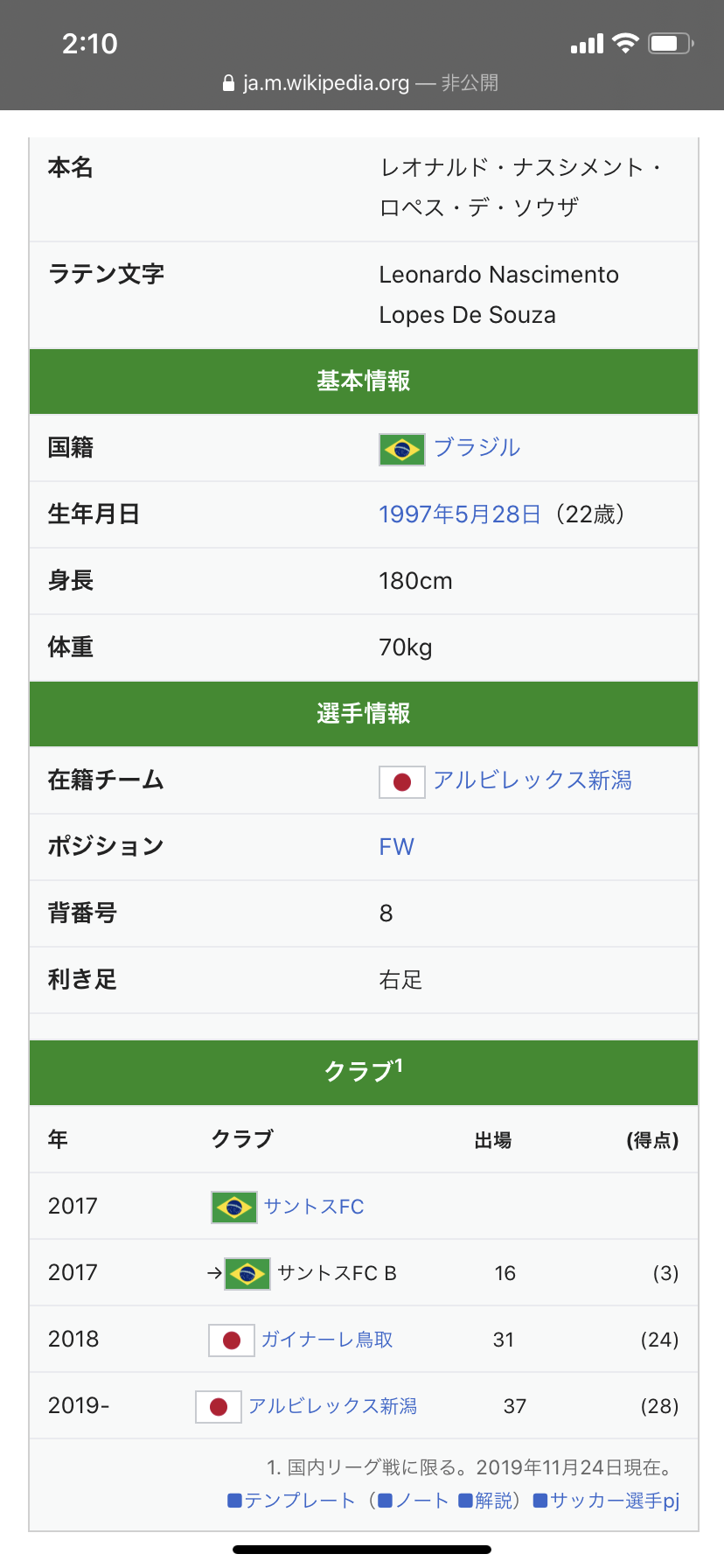Open the ガイナーレ鳥取 club link
724x1568 pixels.
[x=327, y=1340]
